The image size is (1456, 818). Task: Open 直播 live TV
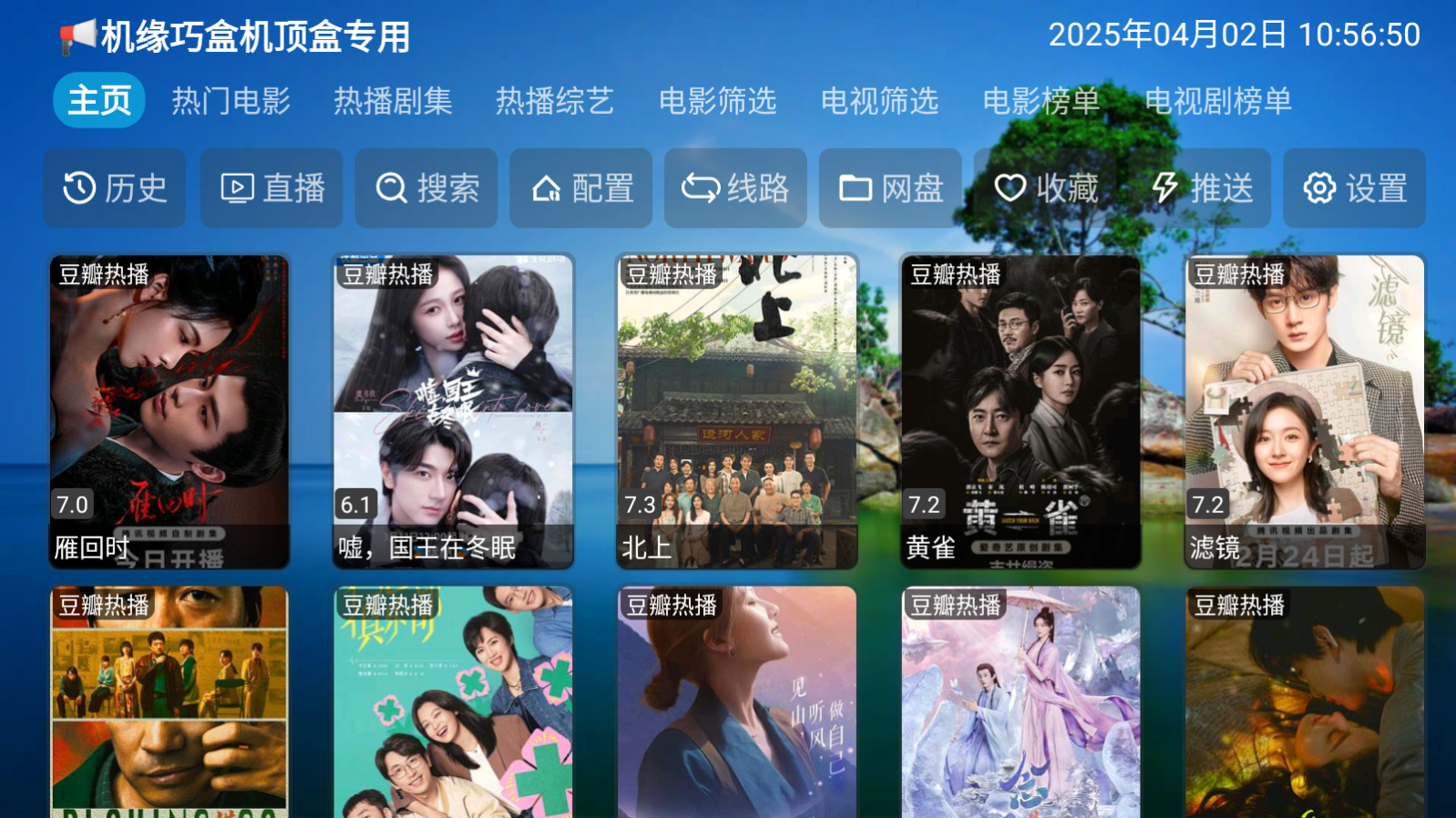coord(272,189)
